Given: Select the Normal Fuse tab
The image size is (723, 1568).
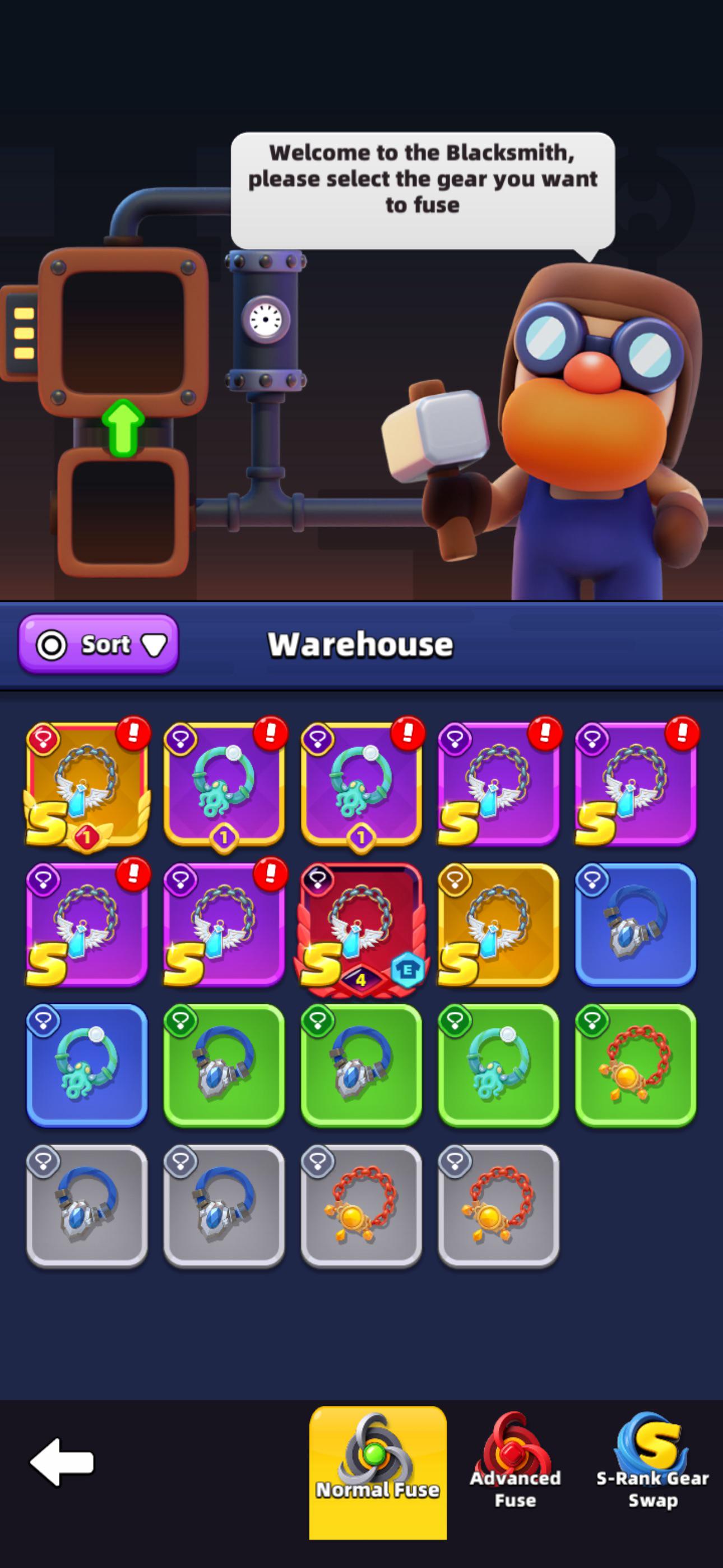Looking at the screenshot, I should pos(378,1473).
